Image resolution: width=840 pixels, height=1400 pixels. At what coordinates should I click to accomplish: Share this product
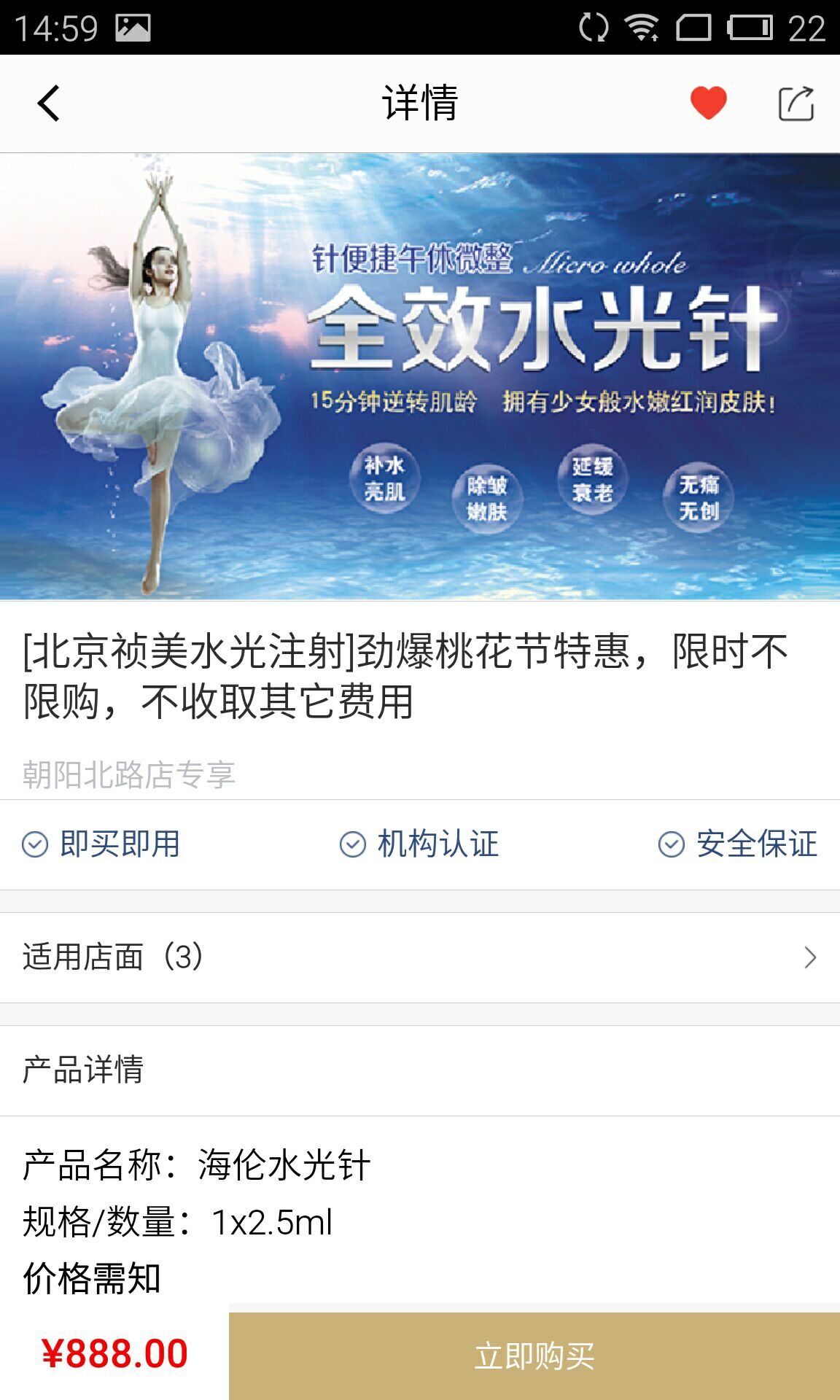pos(796,103)
